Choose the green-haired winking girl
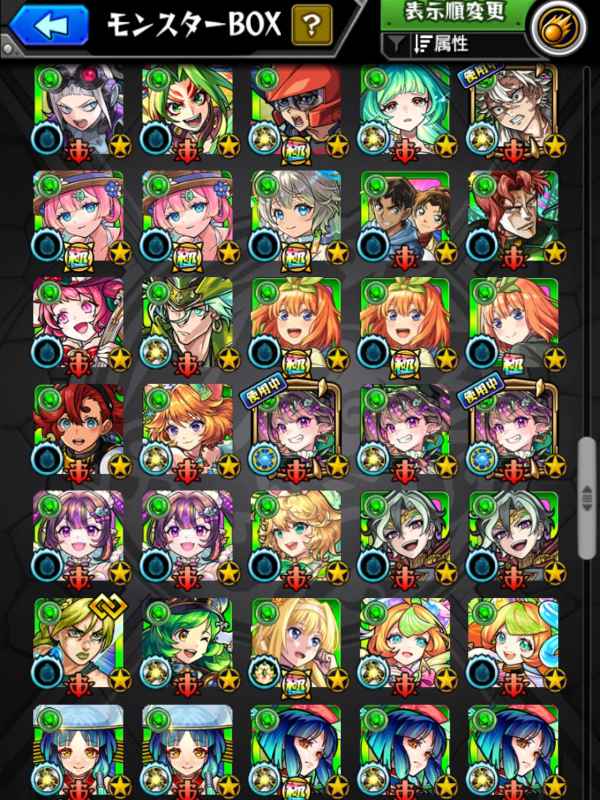 point(187,642)
